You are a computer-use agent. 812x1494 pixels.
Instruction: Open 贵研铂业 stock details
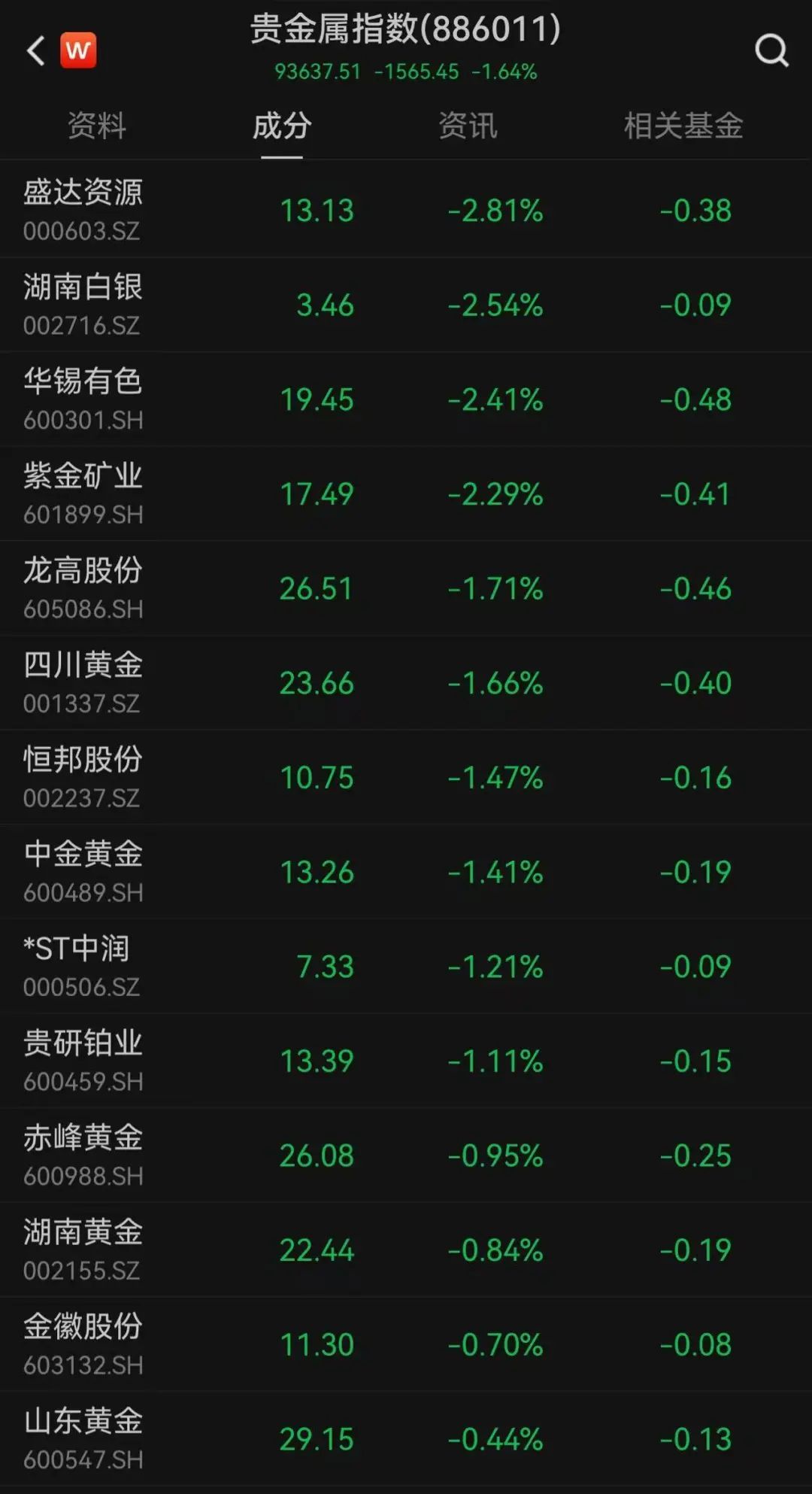[x=83, y=1061]
